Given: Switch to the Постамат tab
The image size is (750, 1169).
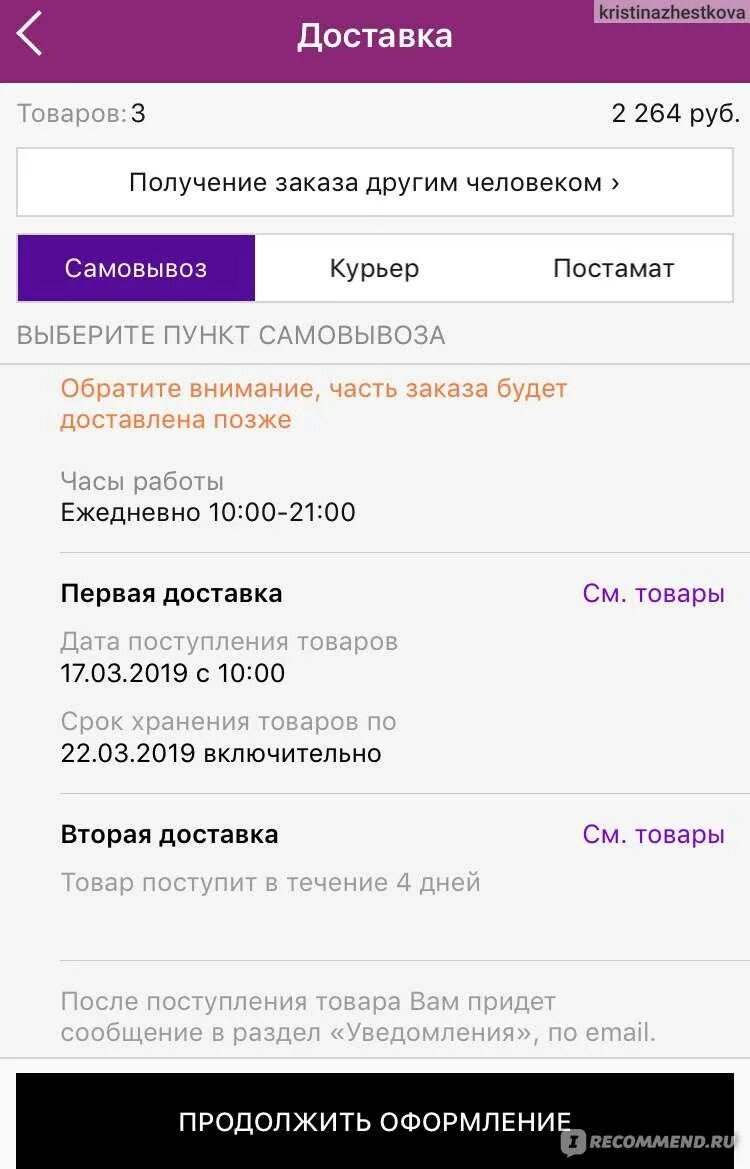Looking at the screenshot, I should point(614,268).
